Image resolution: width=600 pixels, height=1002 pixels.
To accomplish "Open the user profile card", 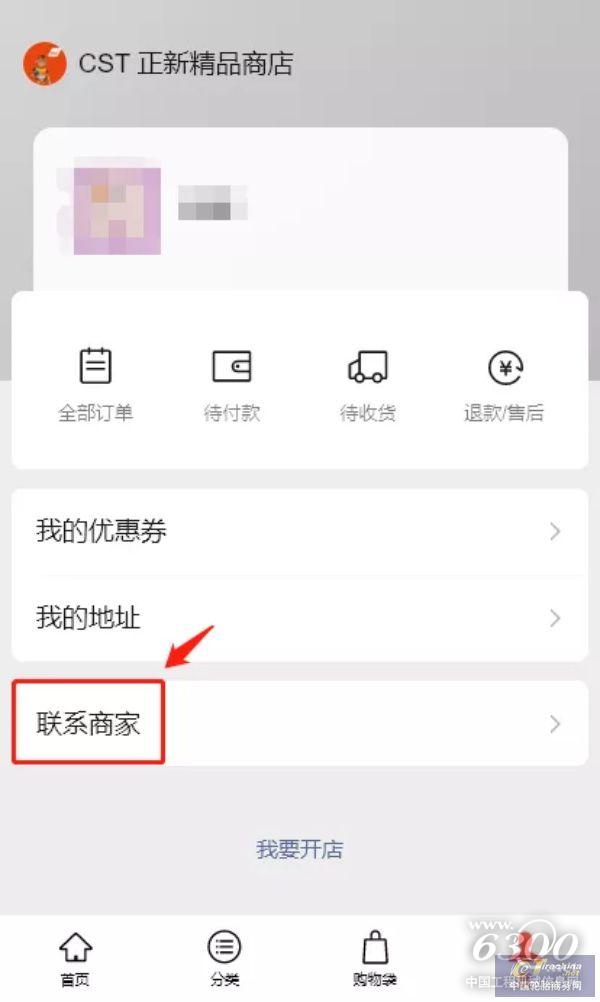I will [300, 210].
